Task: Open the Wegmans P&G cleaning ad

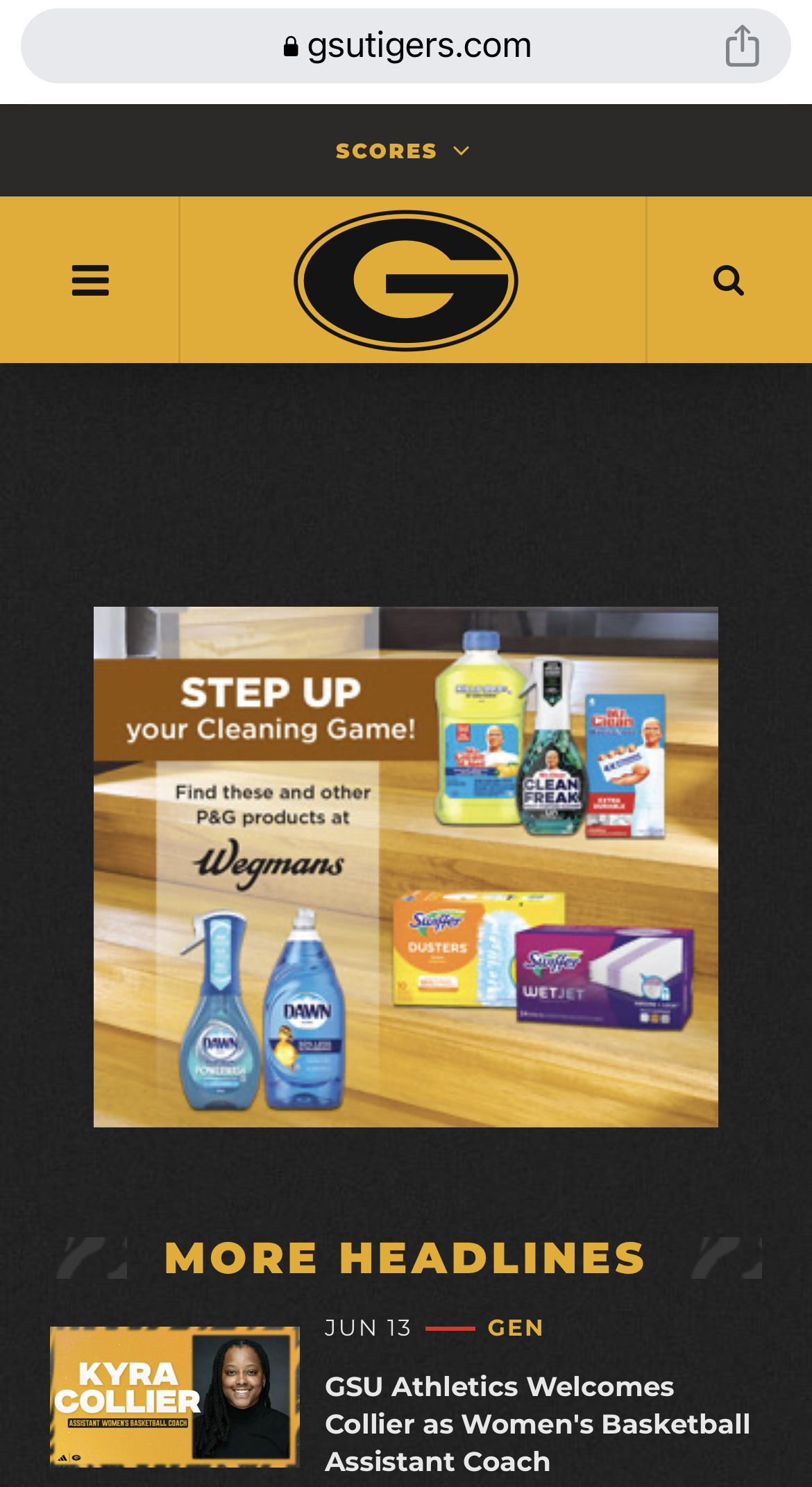Action: pos(406,866)
